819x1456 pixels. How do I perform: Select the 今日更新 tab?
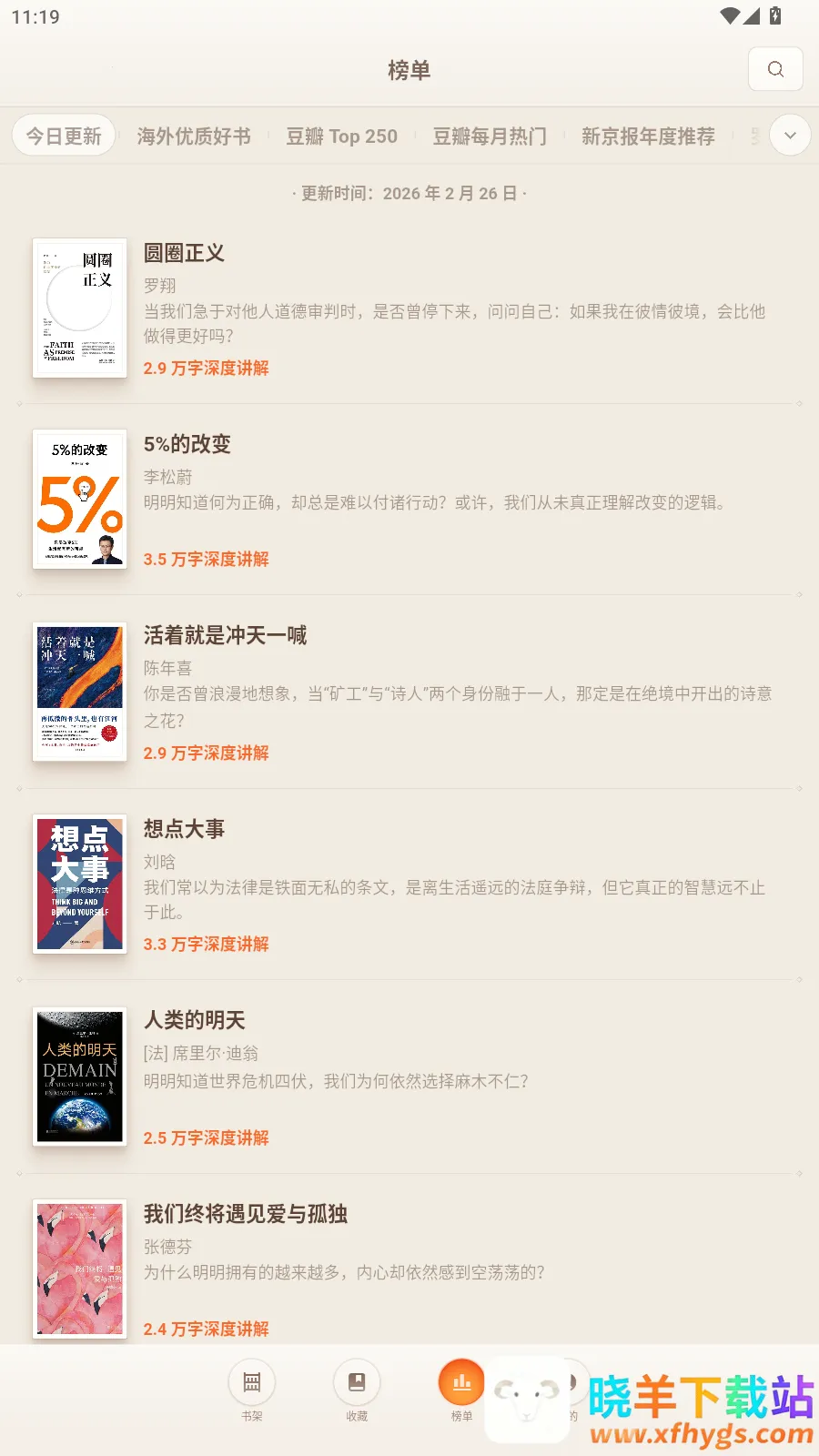[64, 136]
